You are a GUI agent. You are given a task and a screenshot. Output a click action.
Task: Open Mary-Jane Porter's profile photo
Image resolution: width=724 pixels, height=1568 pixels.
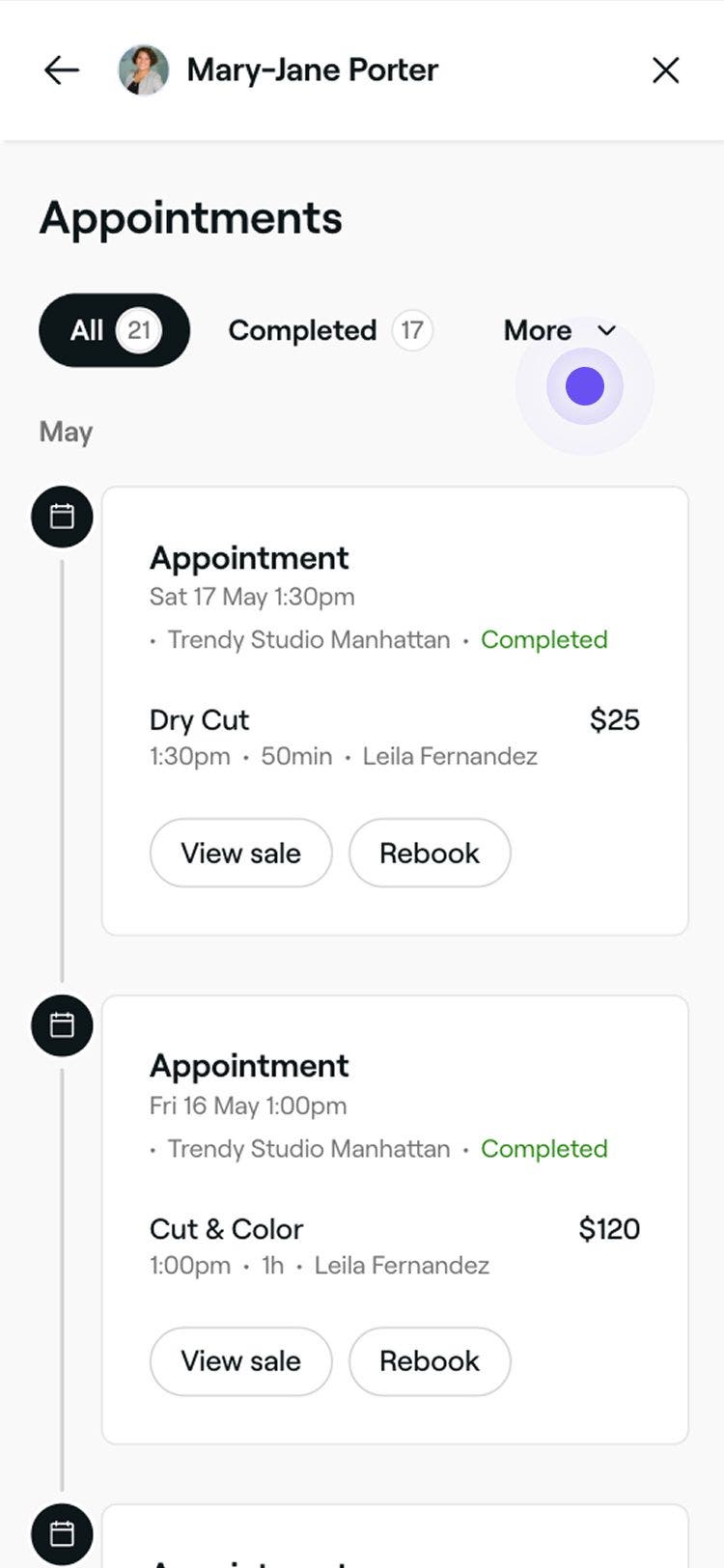click(143, 70)
